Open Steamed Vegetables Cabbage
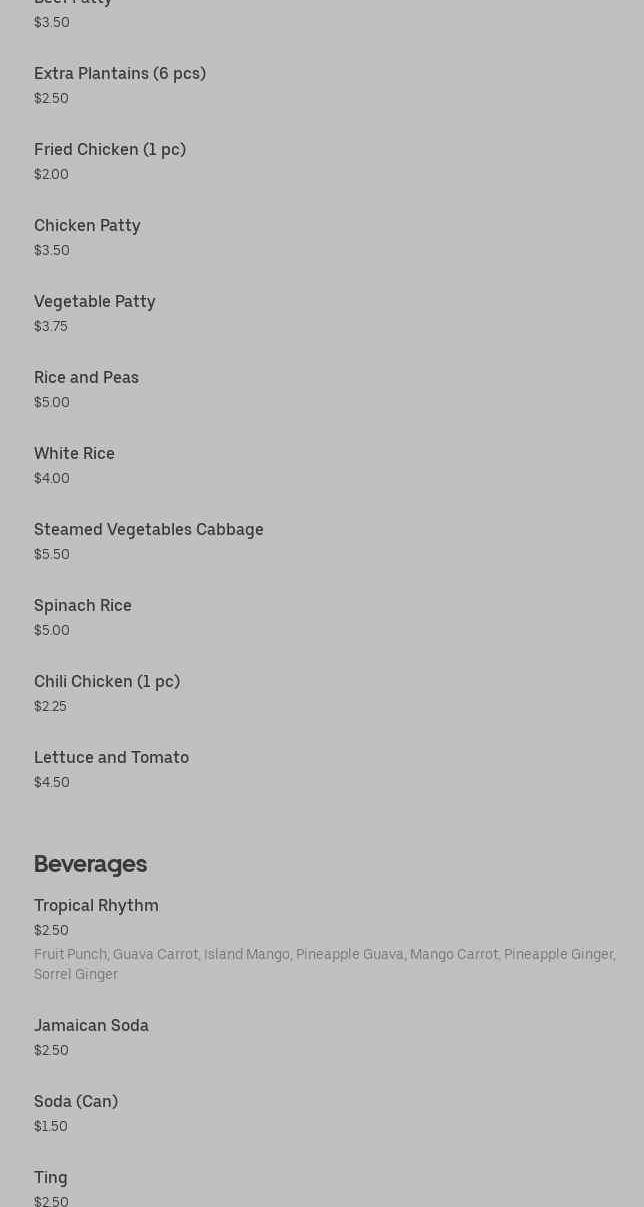This screenshot has height=1207, width=644. pos(149,530)
